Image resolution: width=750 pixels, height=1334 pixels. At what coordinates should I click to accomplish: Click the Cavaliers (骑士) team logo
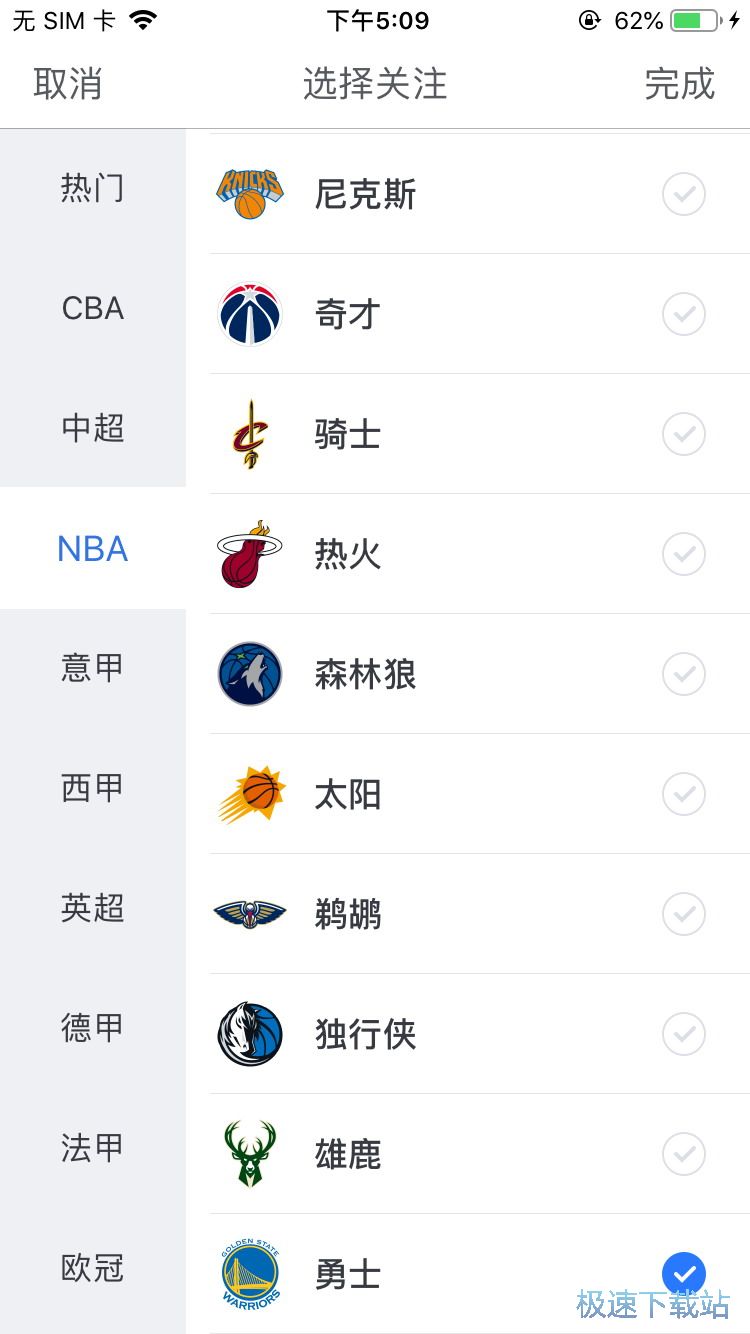click(x=248, y=433)
